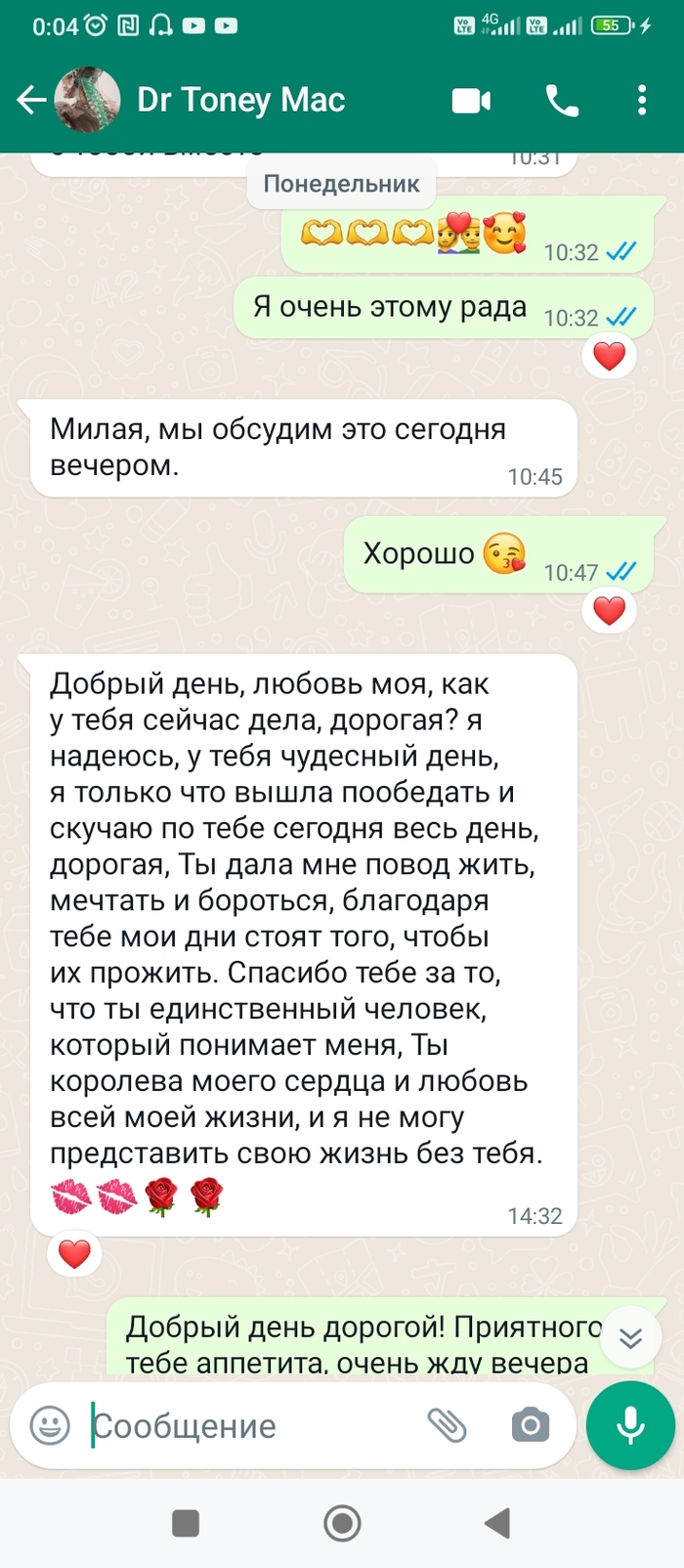View heart reaction under 'Я очень этому рада'
Screen dimensions: 684x1568
click(x=609, y=356)
